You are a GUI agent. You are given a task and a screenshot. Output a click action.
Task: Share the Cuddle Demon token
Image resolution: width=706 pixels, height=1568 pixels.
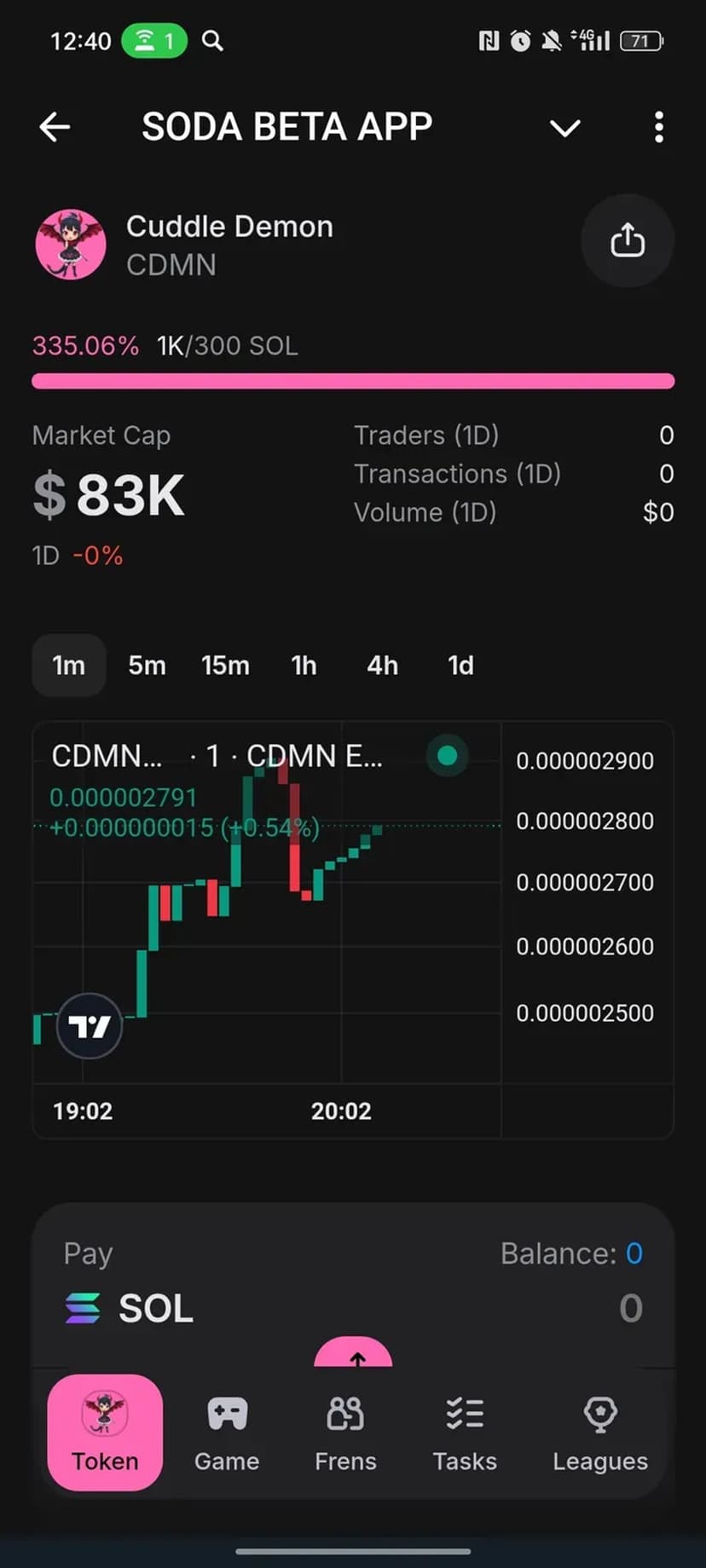pyautogui.click(x=628, y=241)
